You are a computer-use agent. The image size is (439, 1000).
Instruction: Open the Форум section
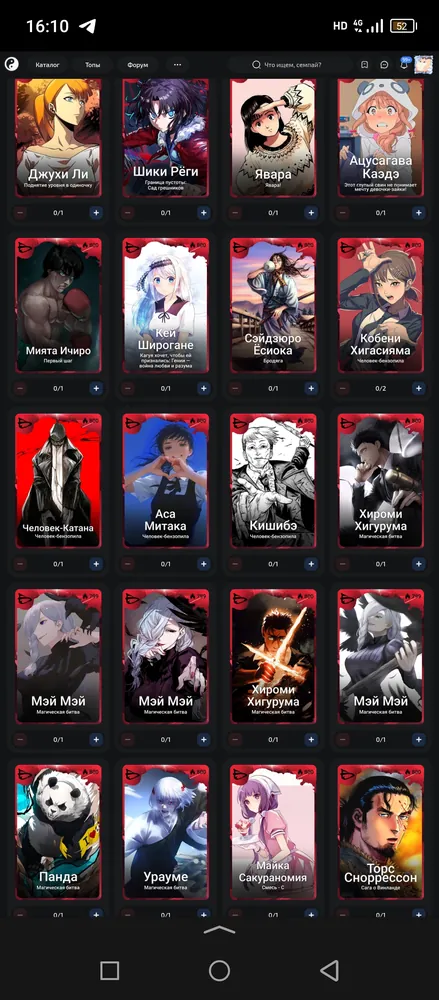tap(137, 64)
